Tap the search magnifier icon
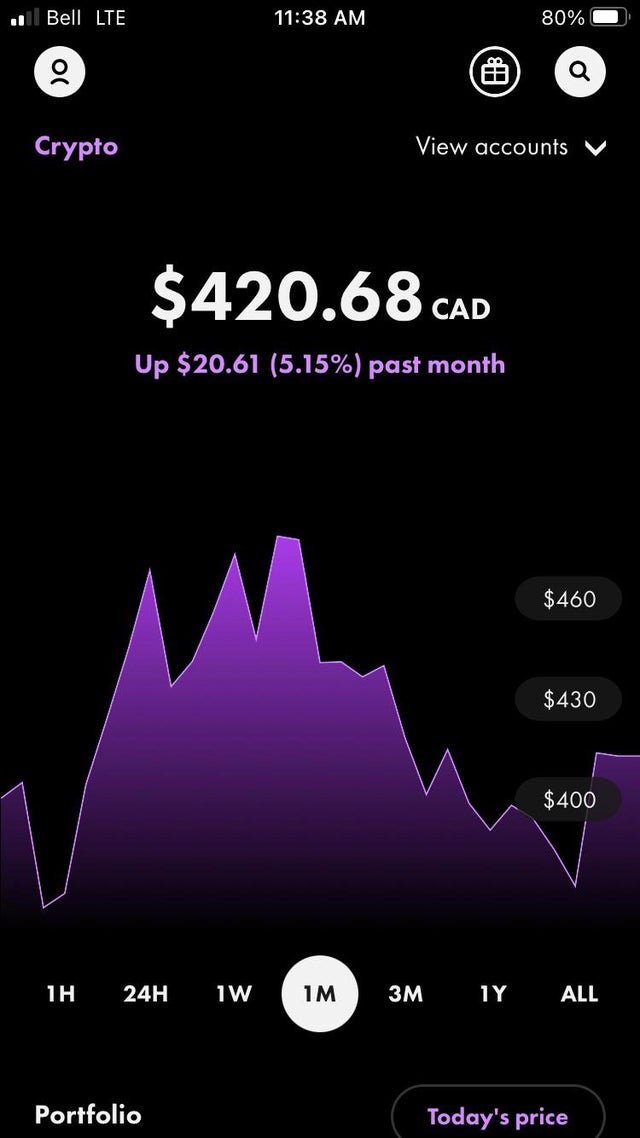 (x=580, y=71)
